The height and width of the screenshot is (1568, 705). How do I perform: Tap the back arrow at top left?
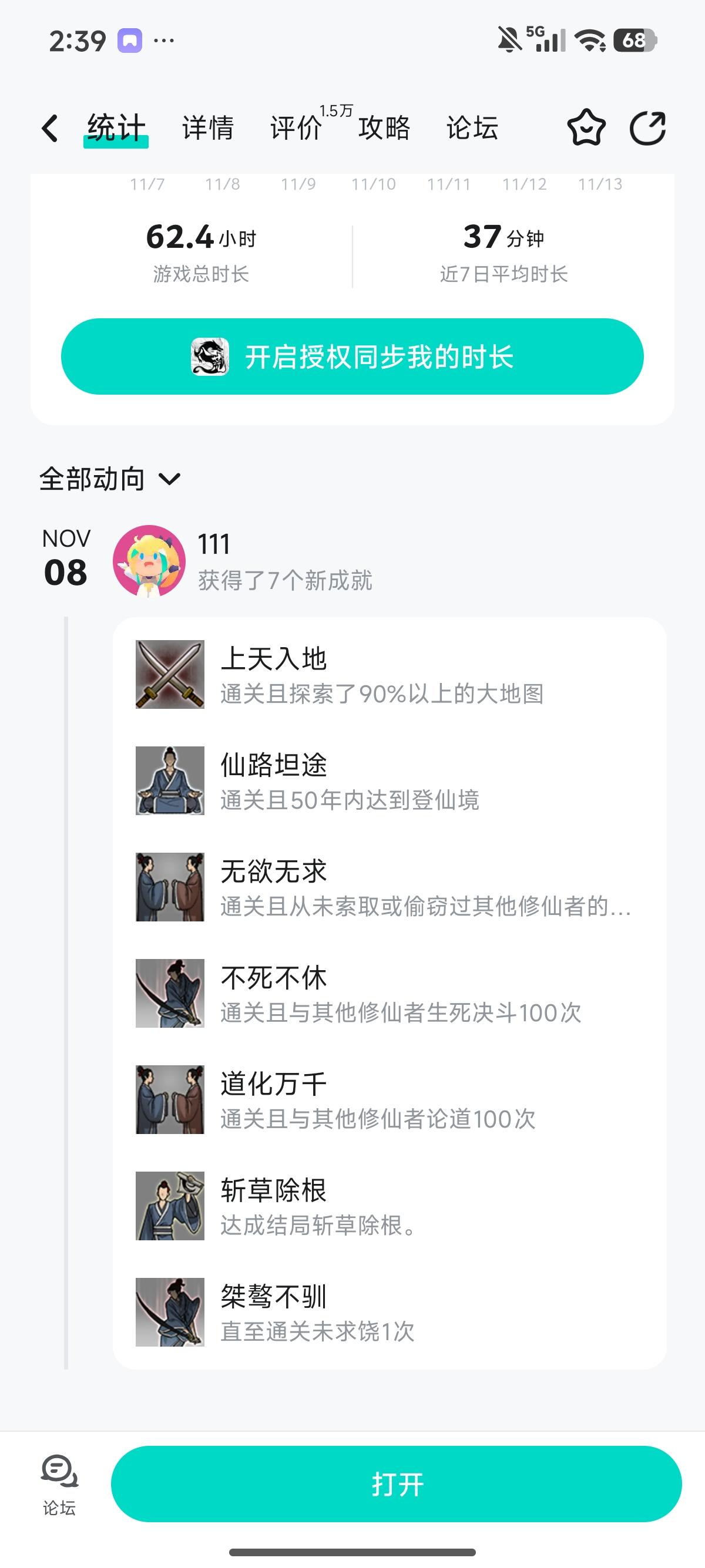click(50, 128)
